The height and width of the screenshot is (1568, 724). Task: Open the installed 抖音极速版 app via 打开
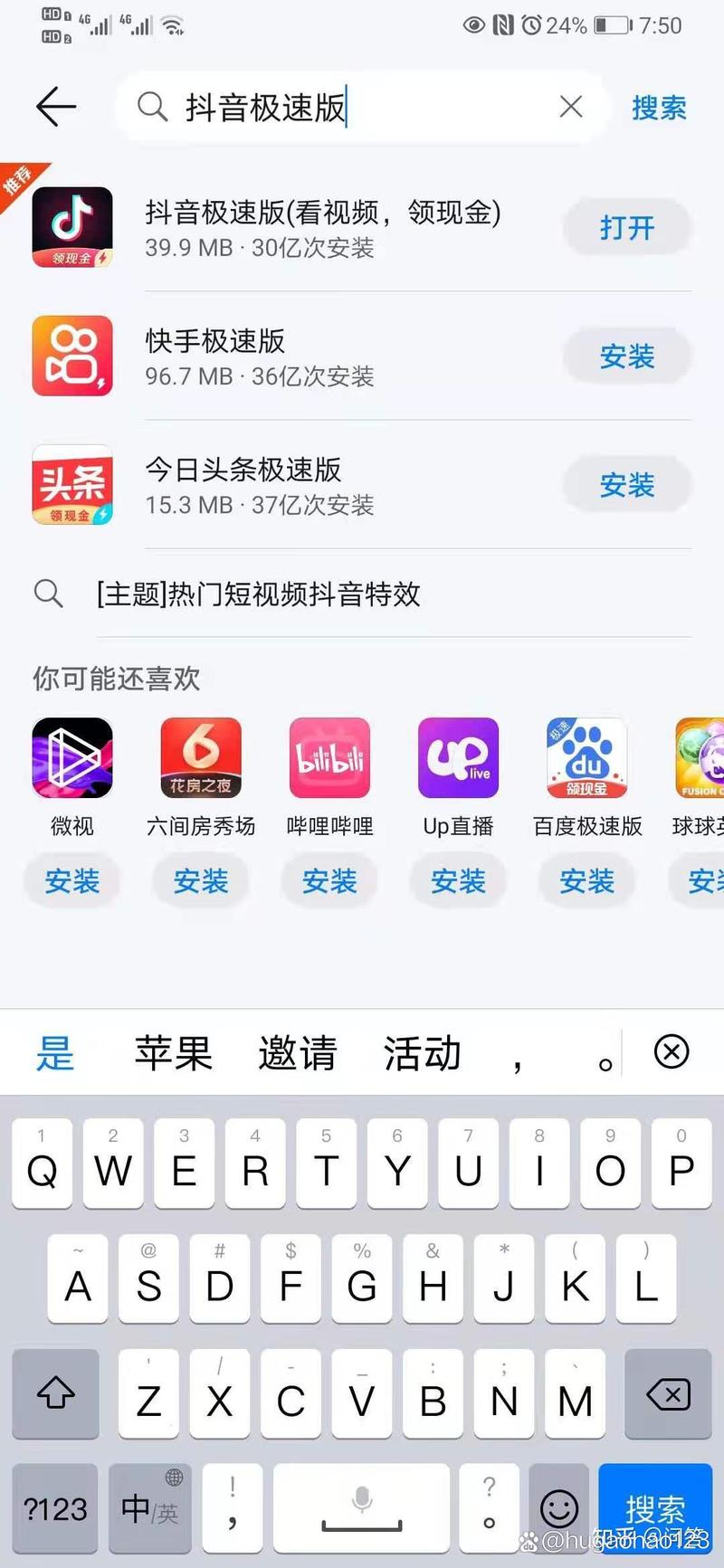626,227
